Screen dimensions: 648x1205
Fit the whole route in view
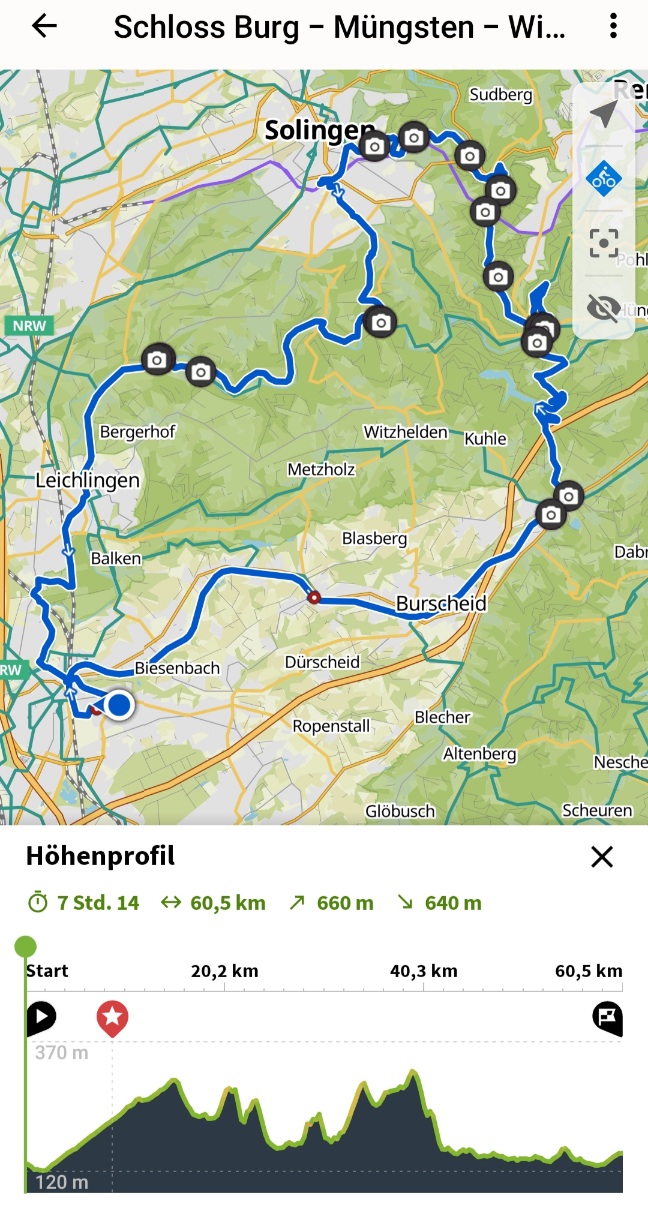(603, 243)
